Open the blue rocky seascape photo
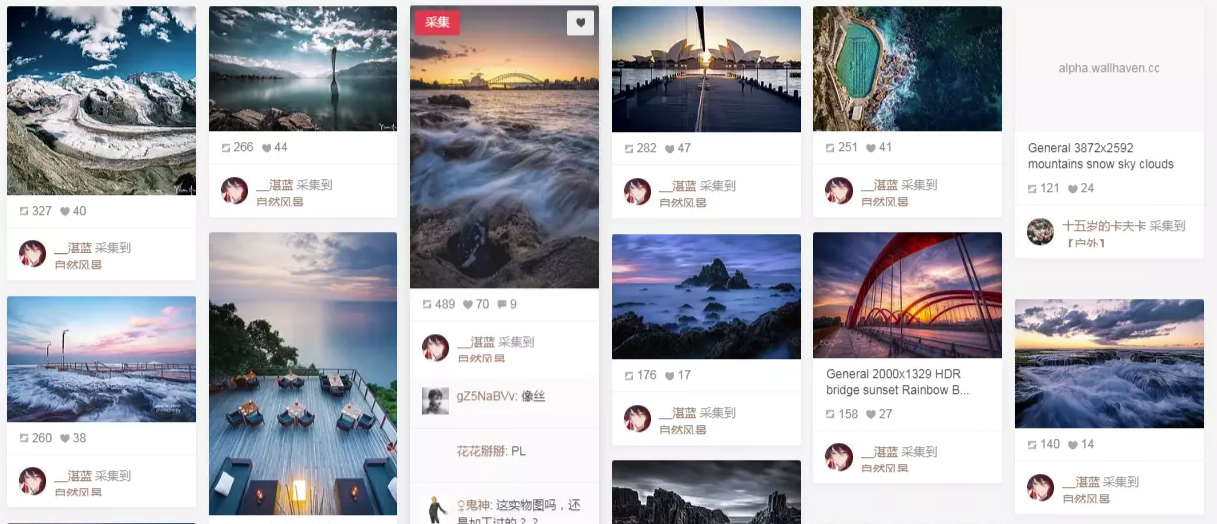The image size is (1217, 524). pos(706,296)
